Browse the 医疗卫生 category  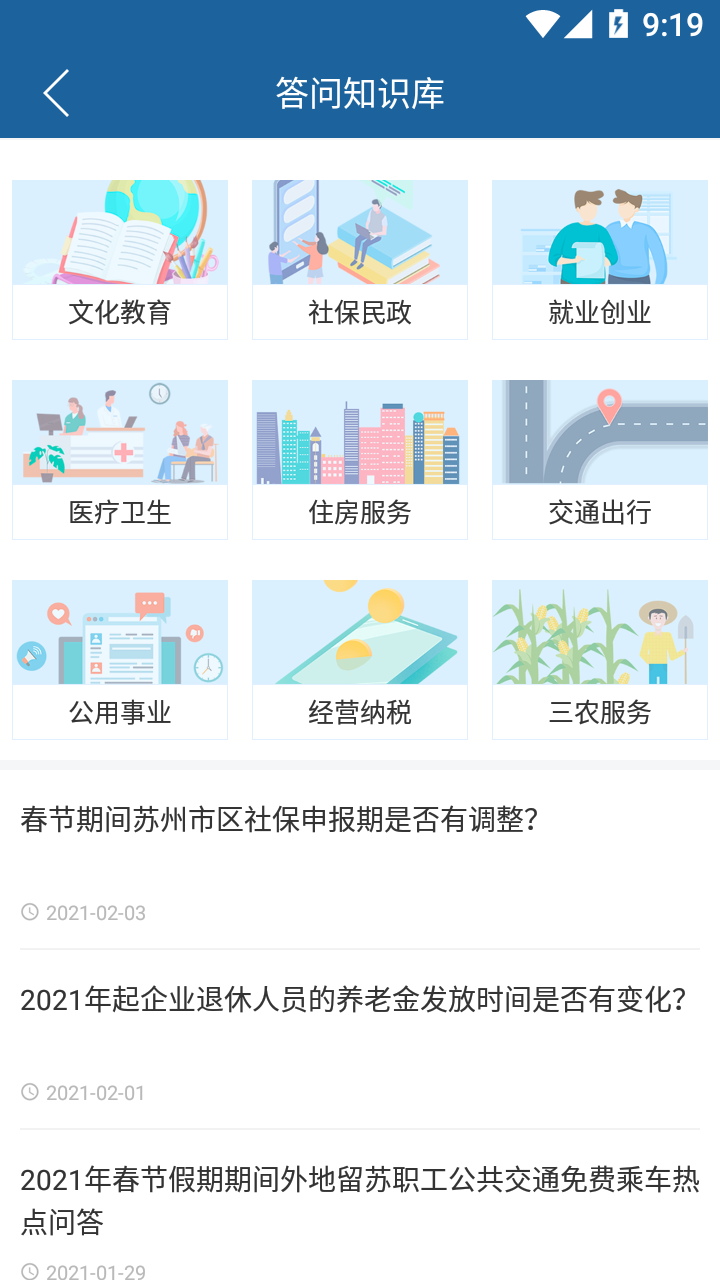[x=120, y=460]
